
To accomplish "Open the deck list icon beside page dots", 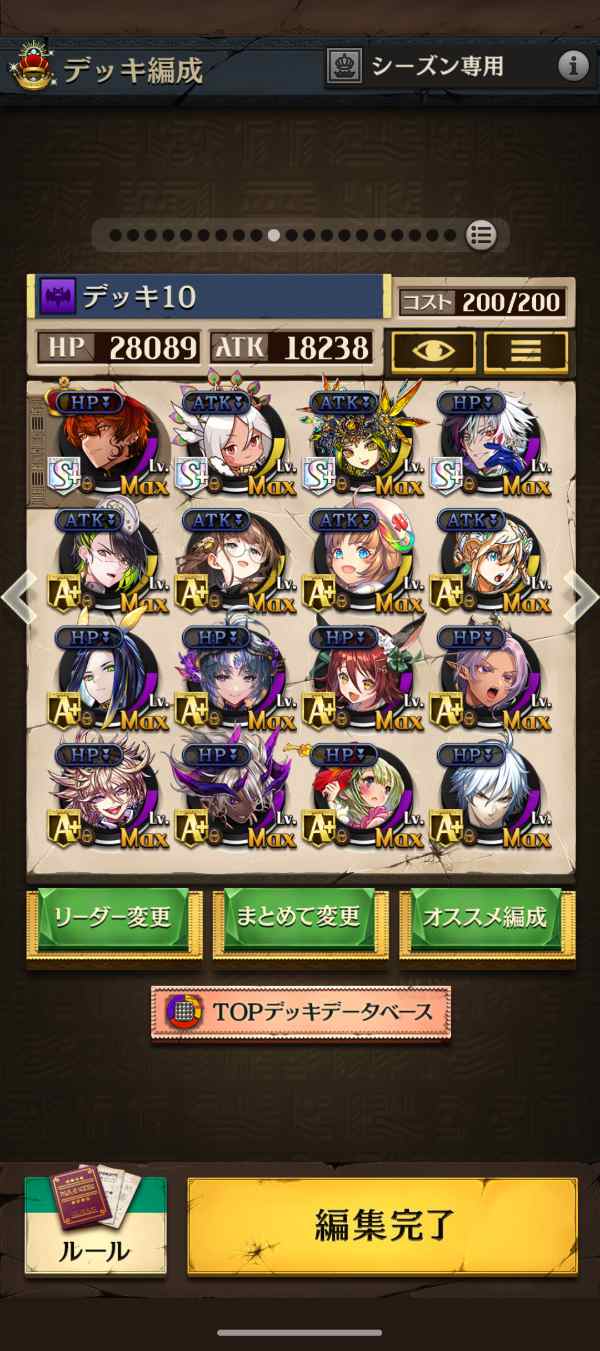I will [x=481, y=235].
